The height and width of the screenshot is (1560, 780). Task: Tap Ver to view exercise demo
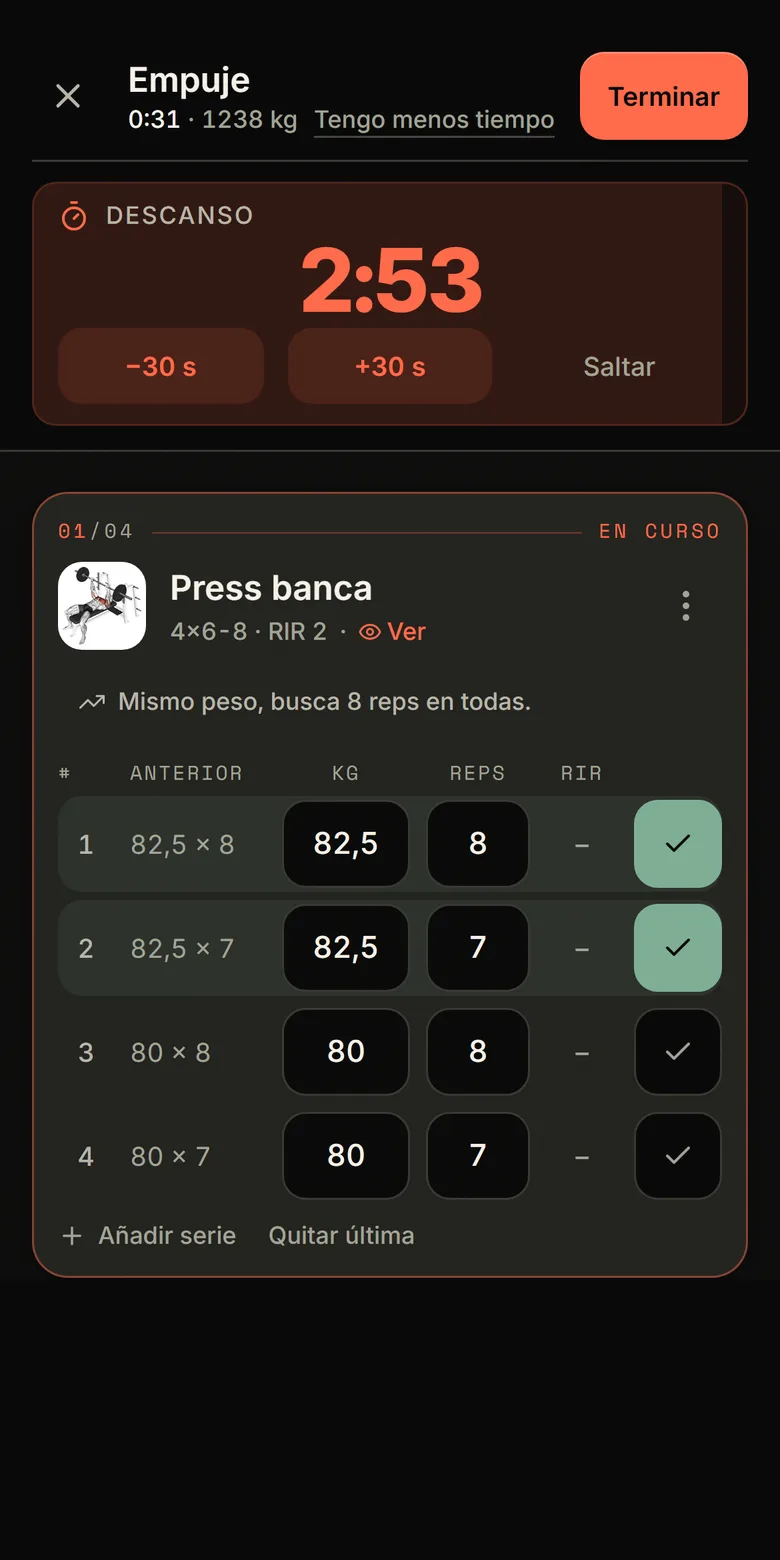point(393,632)
